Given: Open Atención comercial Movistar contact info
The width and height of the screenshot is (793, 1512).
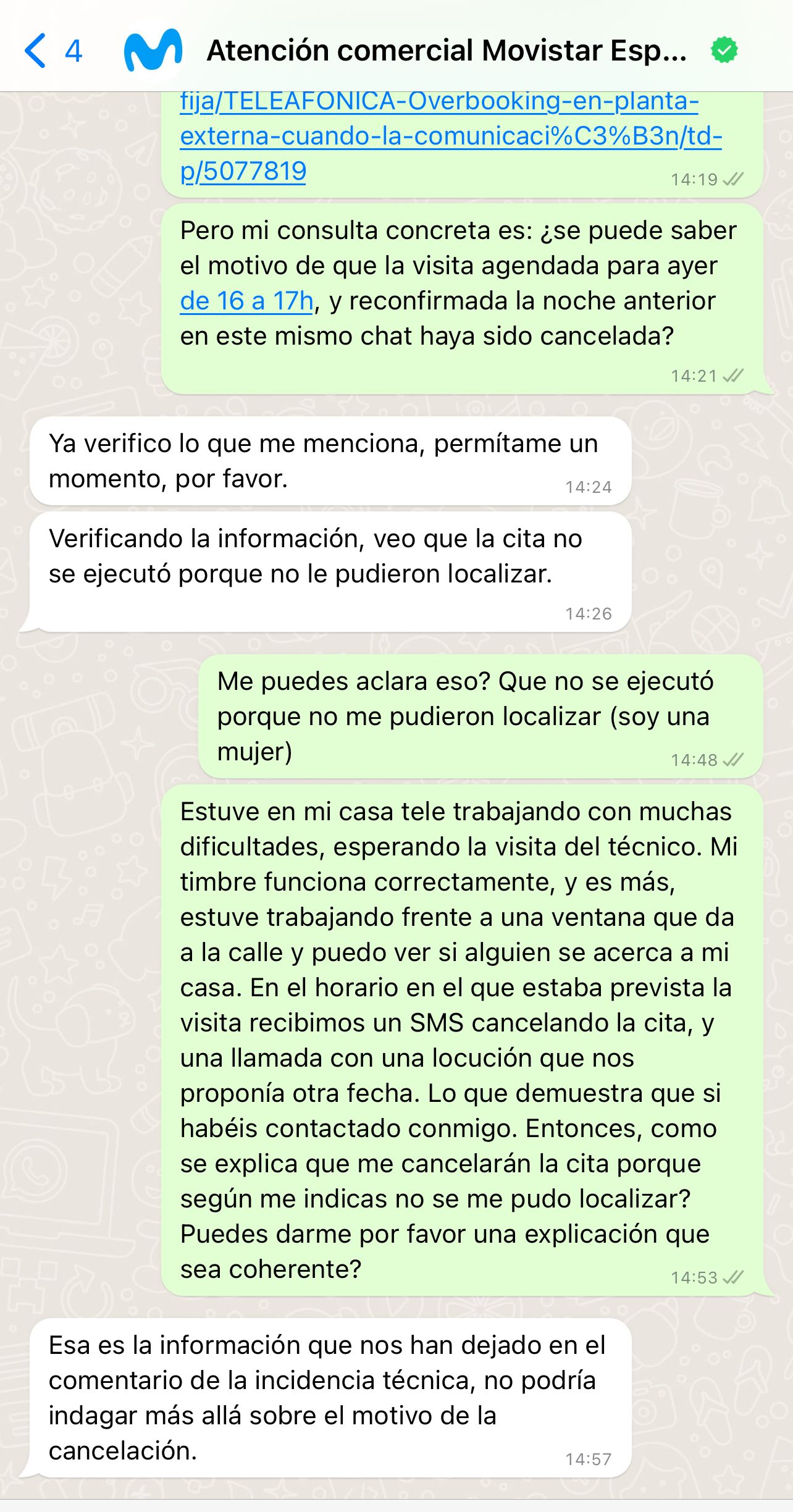Looking at the screenshot, I should [x=446, y=51].
